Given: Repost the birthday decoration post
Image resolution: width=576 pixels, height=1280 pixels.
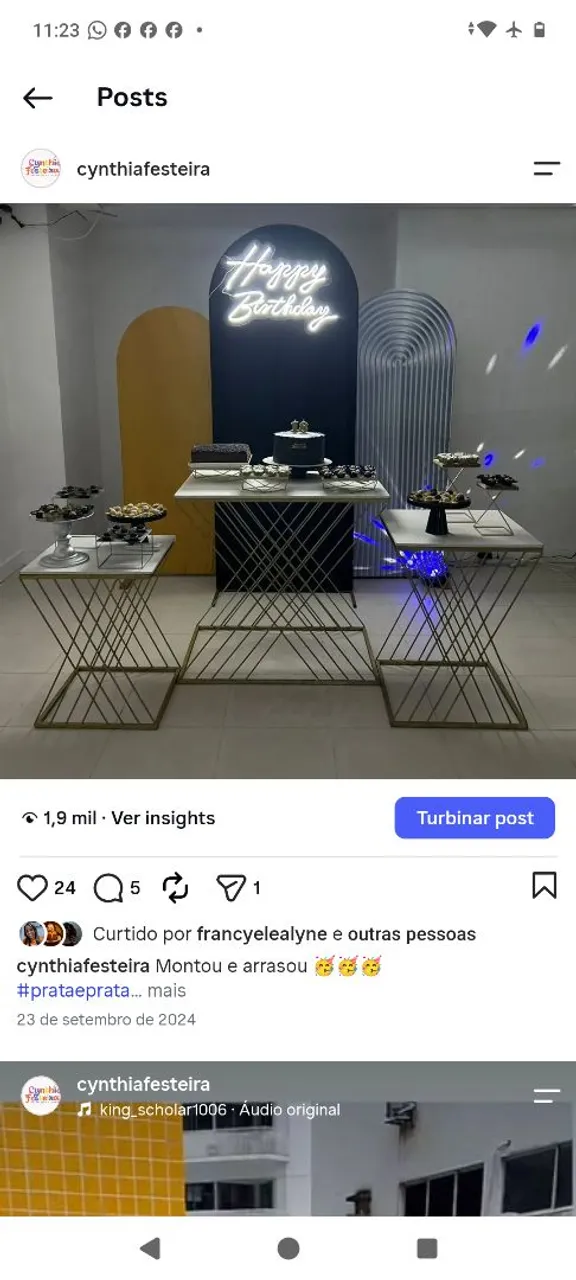Looking at the screenshot, I should click(x=175, y=887).
